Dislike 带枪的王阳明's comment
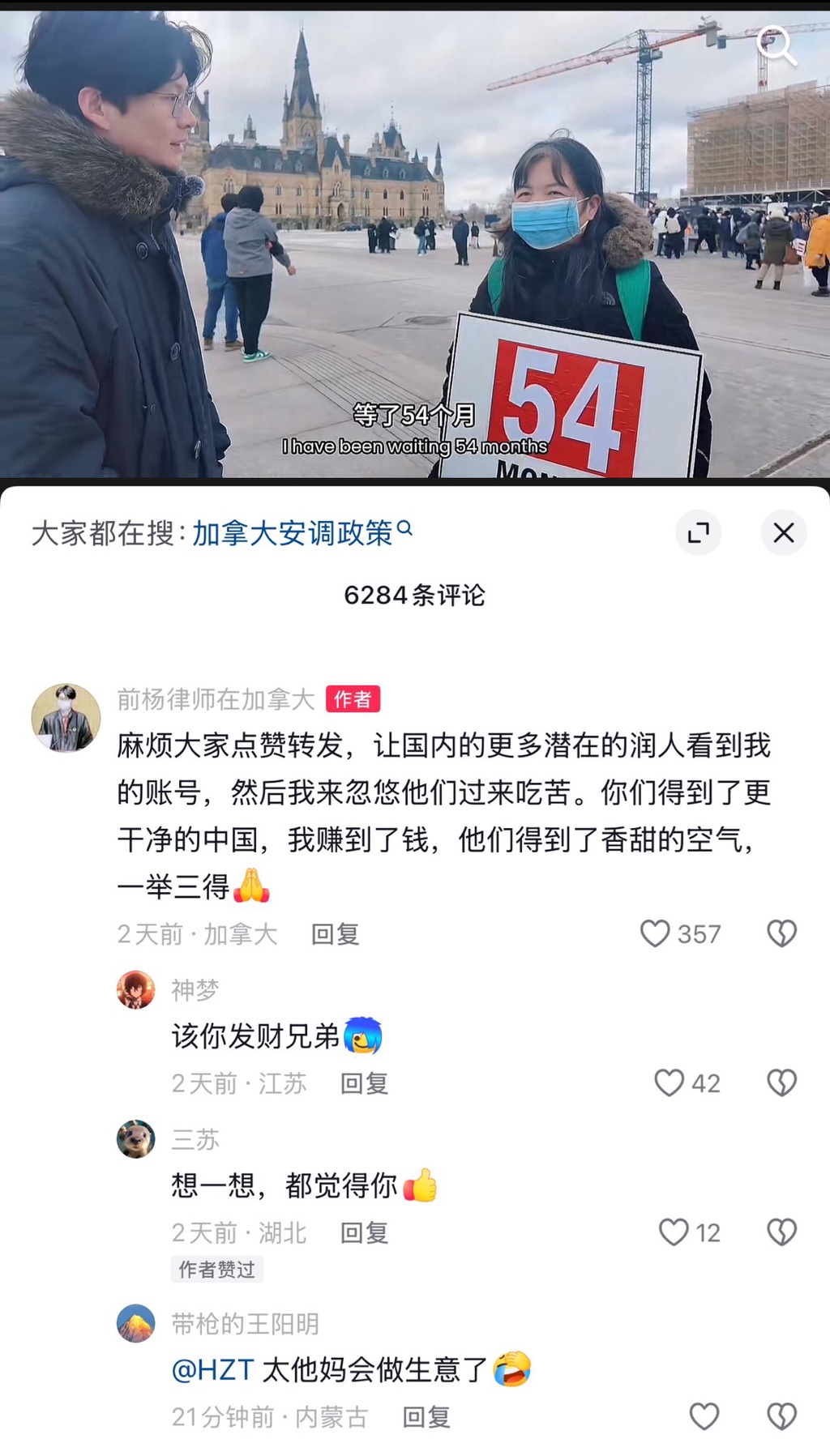 [781, 1416]
